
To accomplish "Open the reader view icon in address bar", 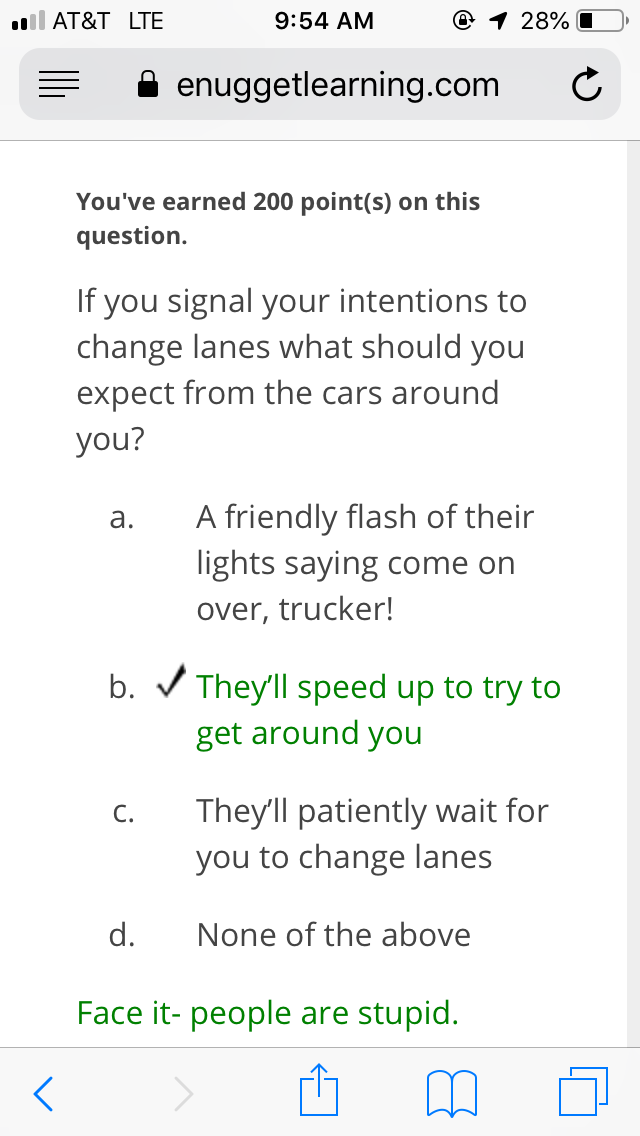I will pyautogui.click(x=58, y=86).
